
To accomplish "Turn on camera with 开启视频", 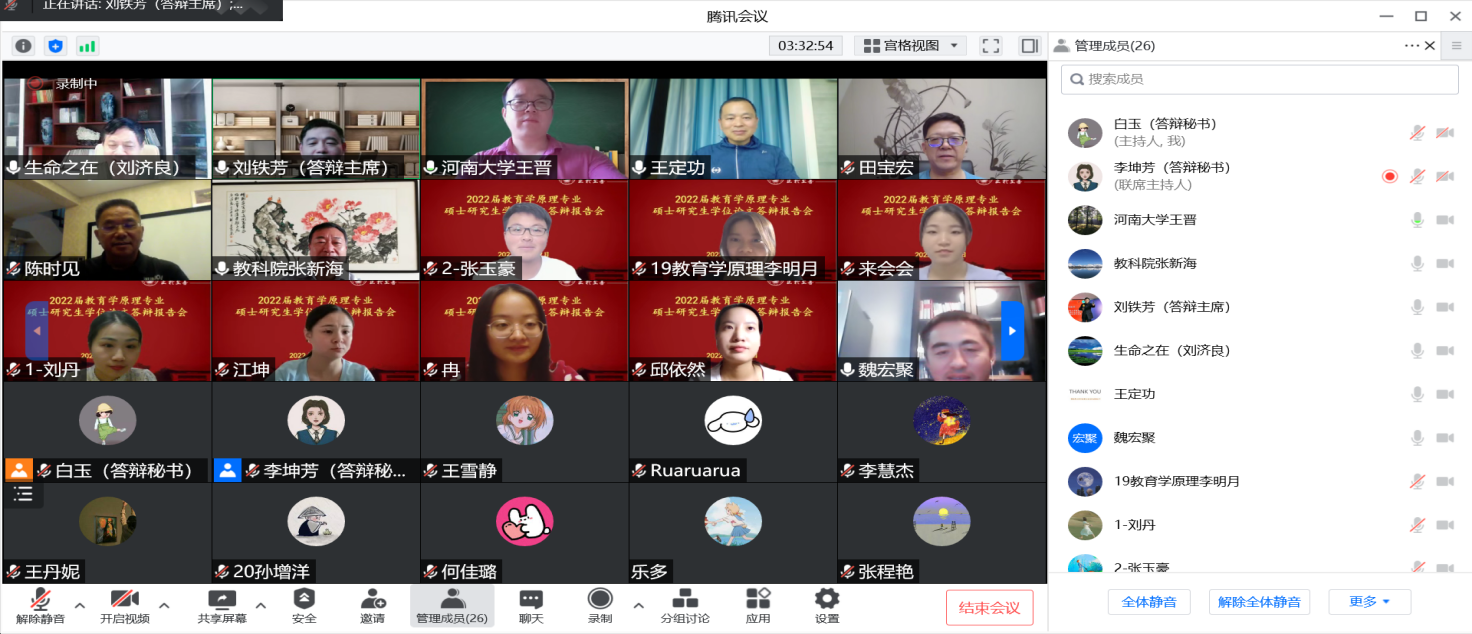I will point(124,606).
